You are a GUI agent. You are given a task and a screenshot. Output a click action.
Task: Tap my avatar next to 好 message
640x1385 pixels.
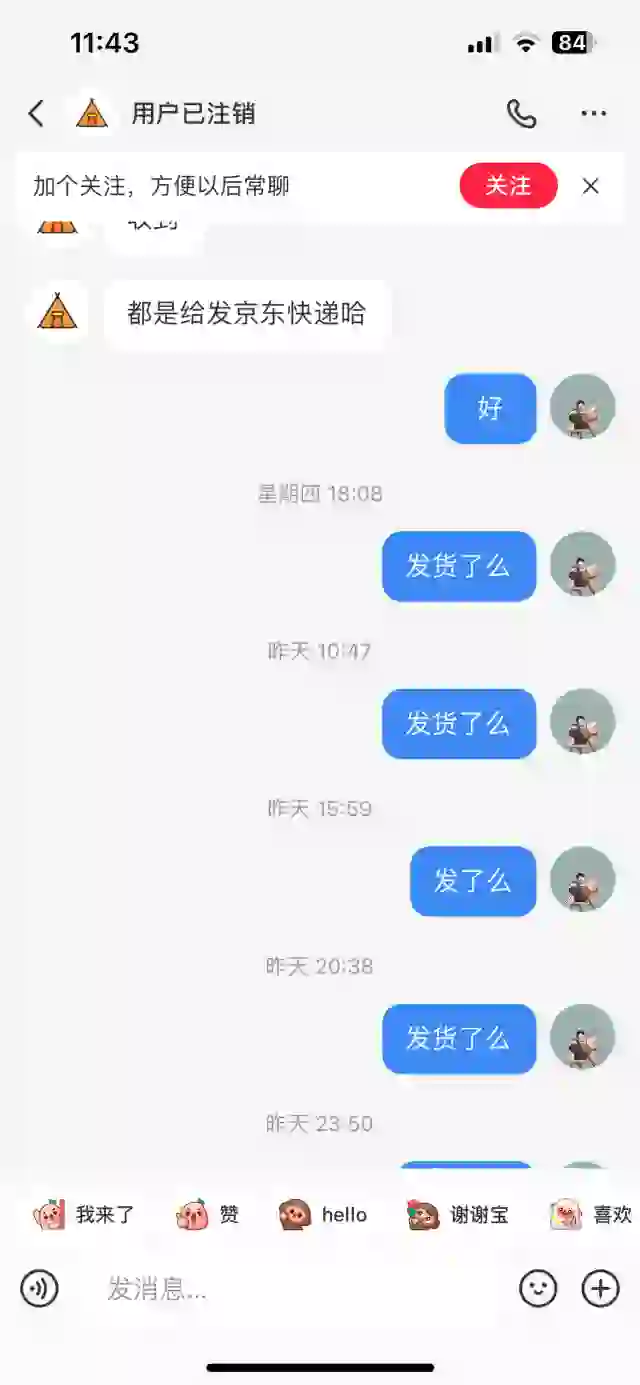coord(583,407)
